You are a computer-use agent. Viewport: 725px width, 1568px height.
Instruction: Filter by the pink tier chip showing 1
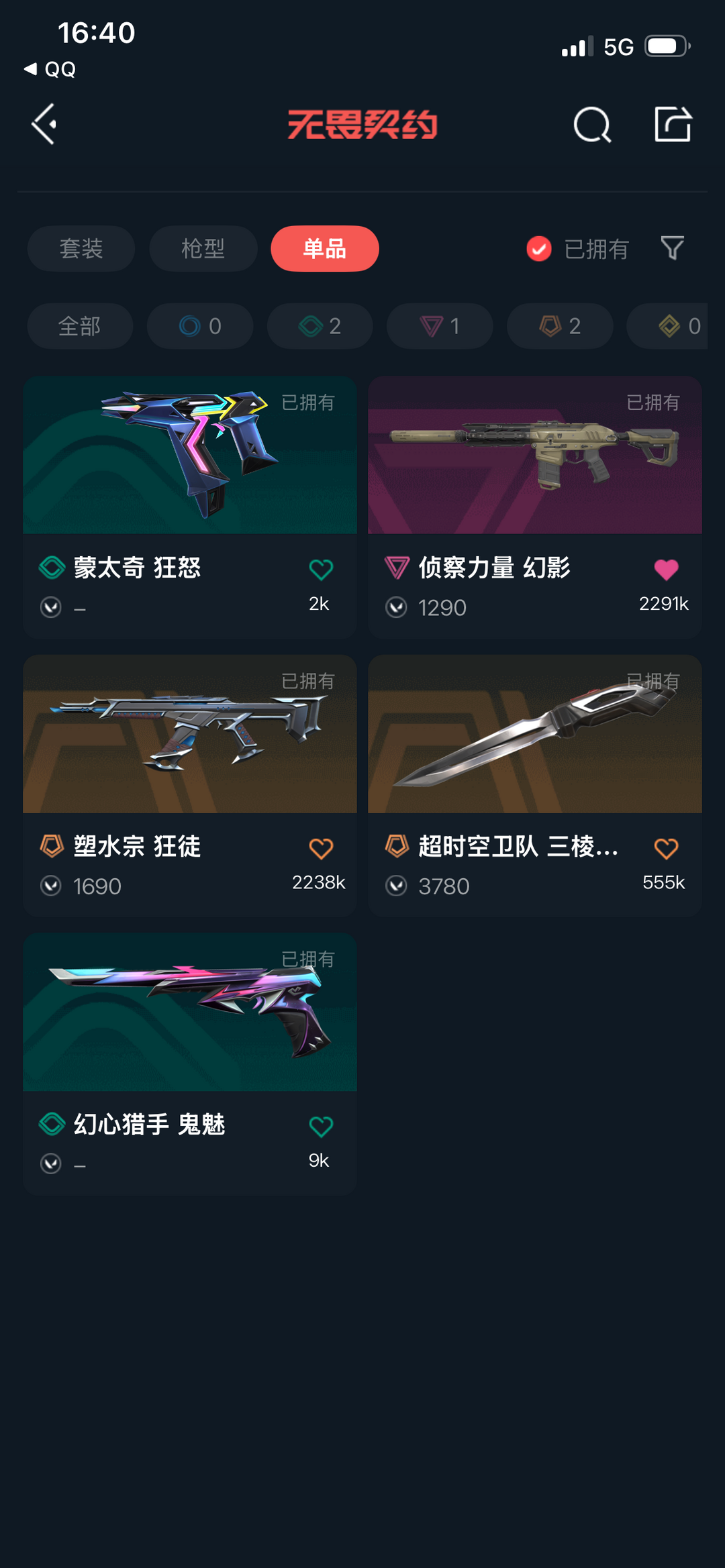[440, 326]
